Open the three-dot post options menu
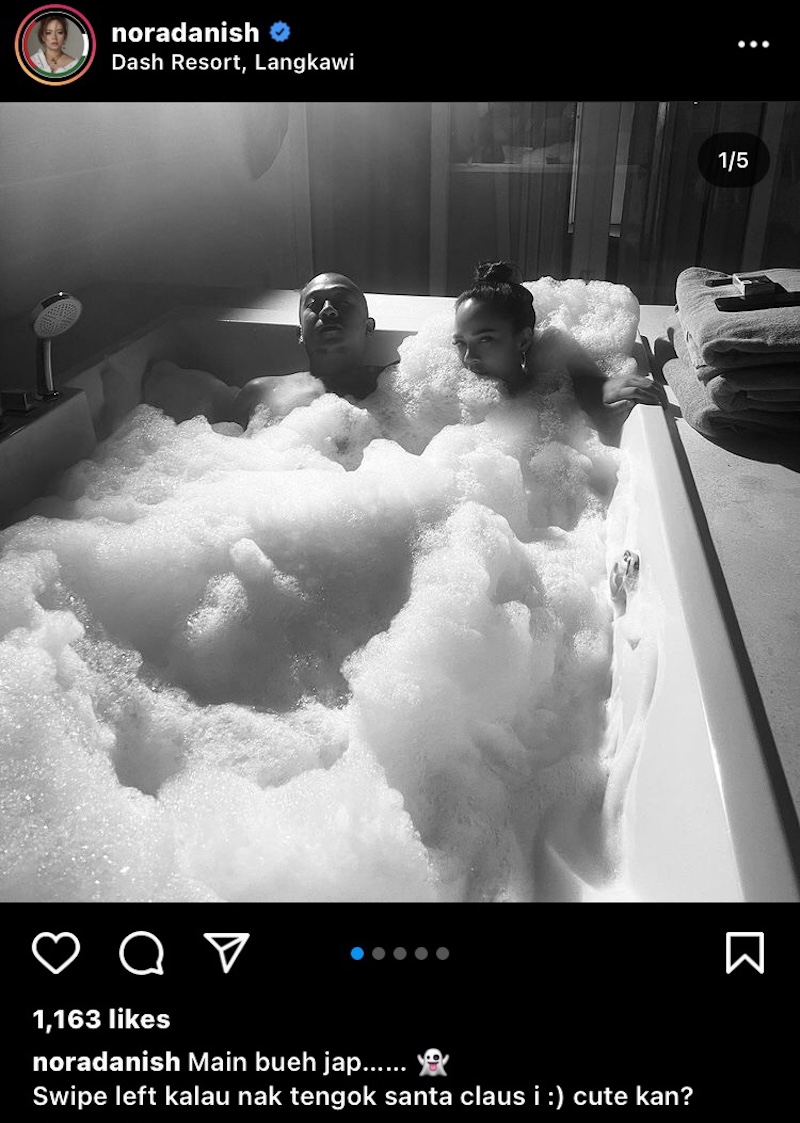 tap(753, 45)
